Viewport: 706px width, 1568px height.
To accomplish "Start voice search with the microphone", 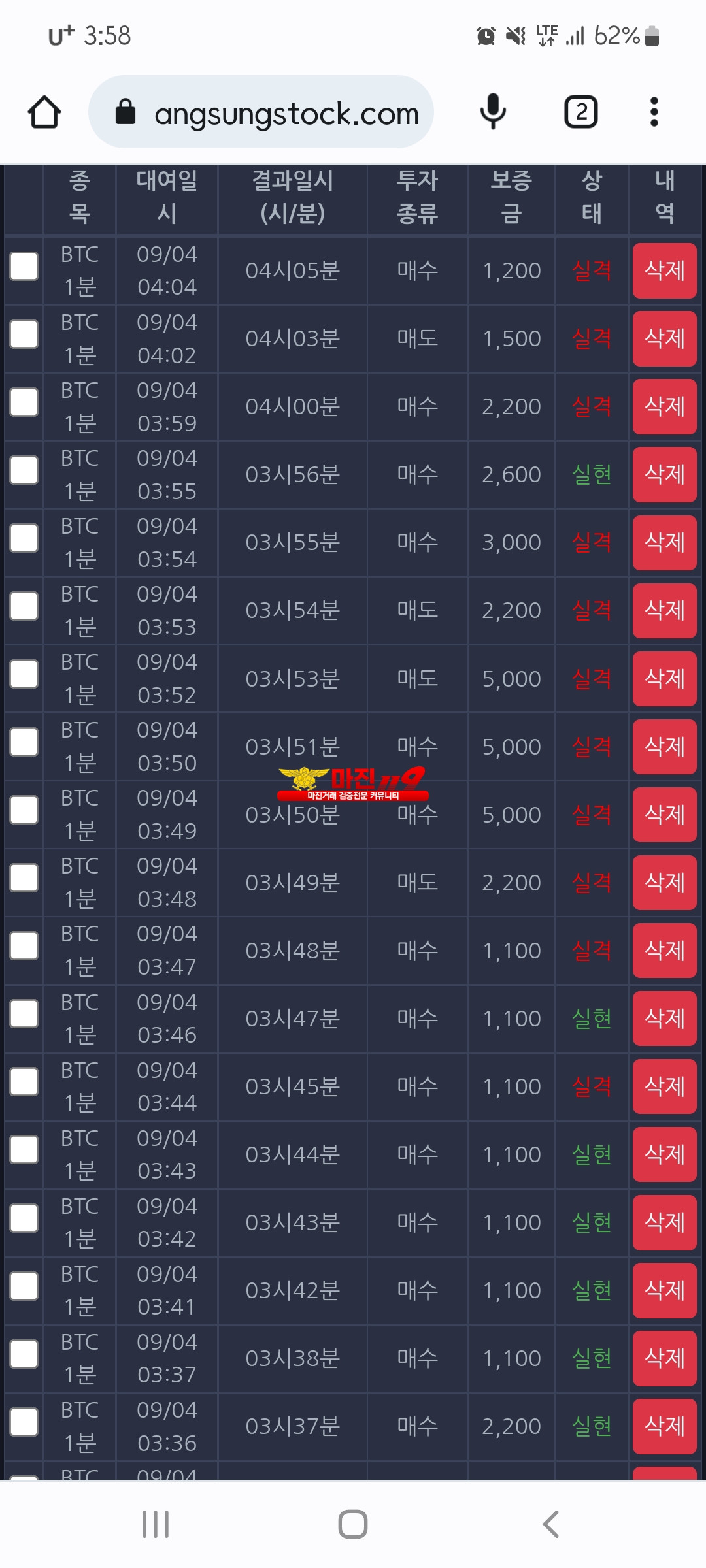I will click(x=493, y=112).
